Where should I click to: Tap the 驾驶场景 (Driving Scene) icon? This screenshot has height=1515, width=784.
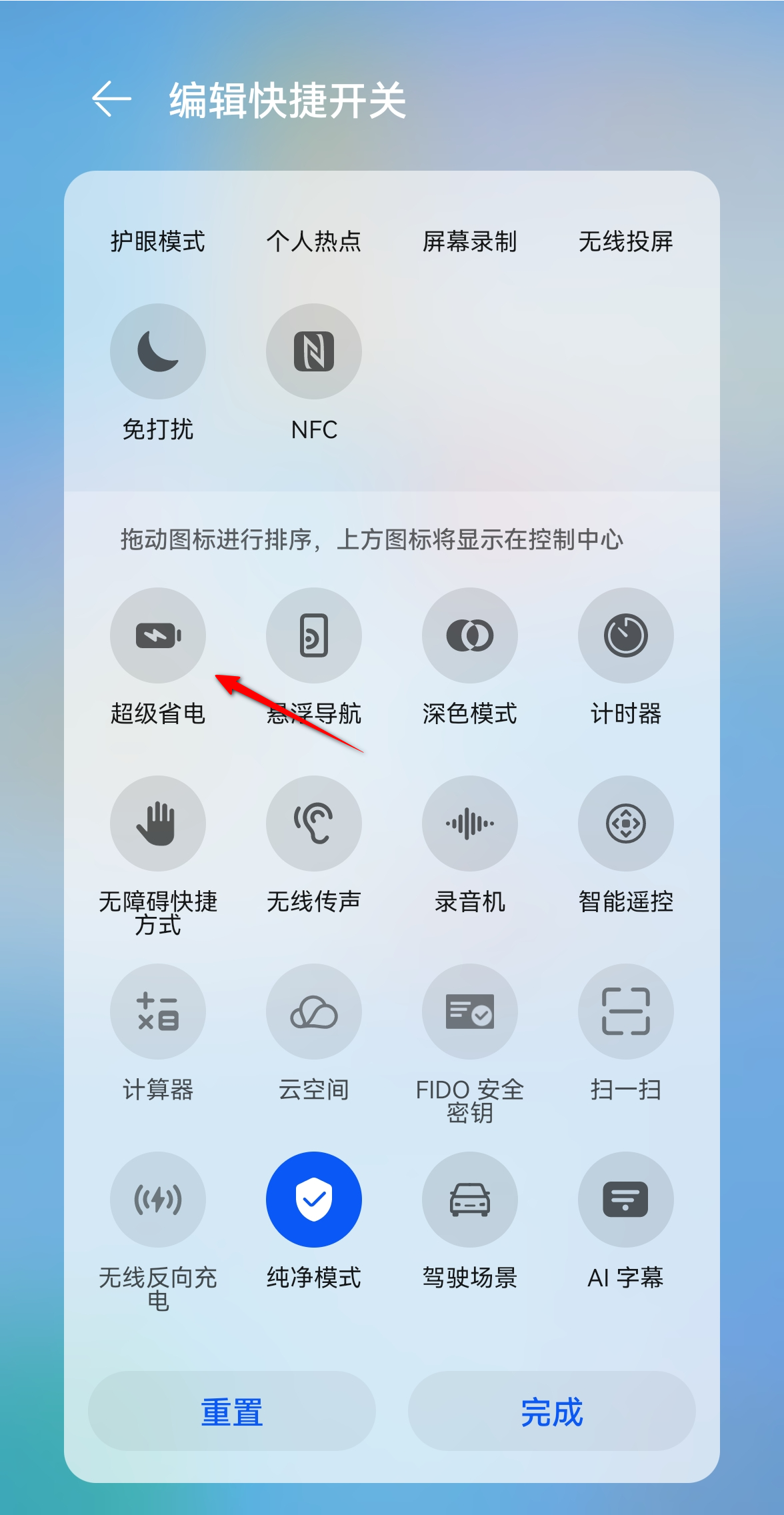470,1199
